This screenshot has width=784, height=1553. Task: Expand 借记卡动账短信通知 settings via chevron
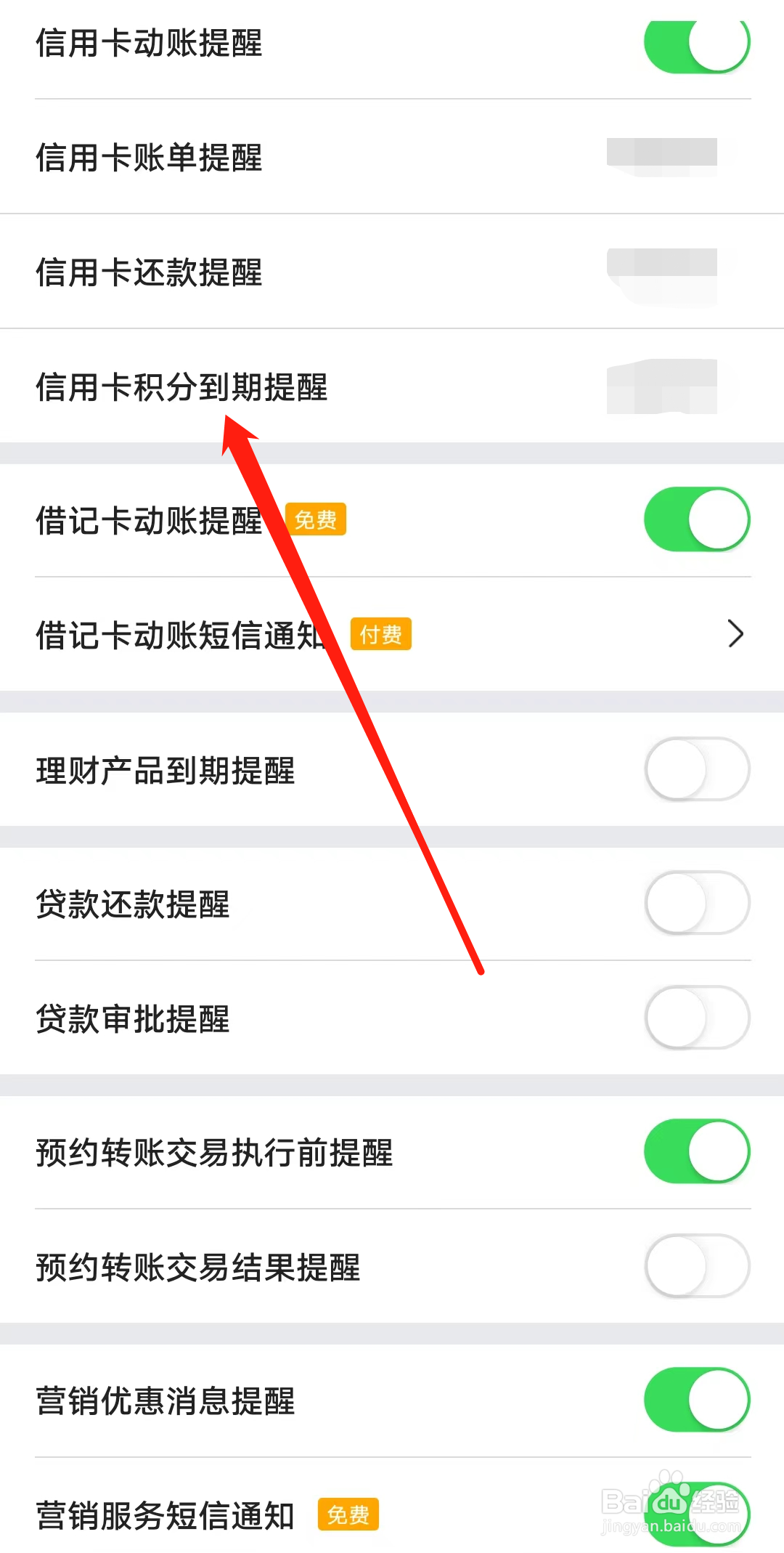click(x=737, y=633)
